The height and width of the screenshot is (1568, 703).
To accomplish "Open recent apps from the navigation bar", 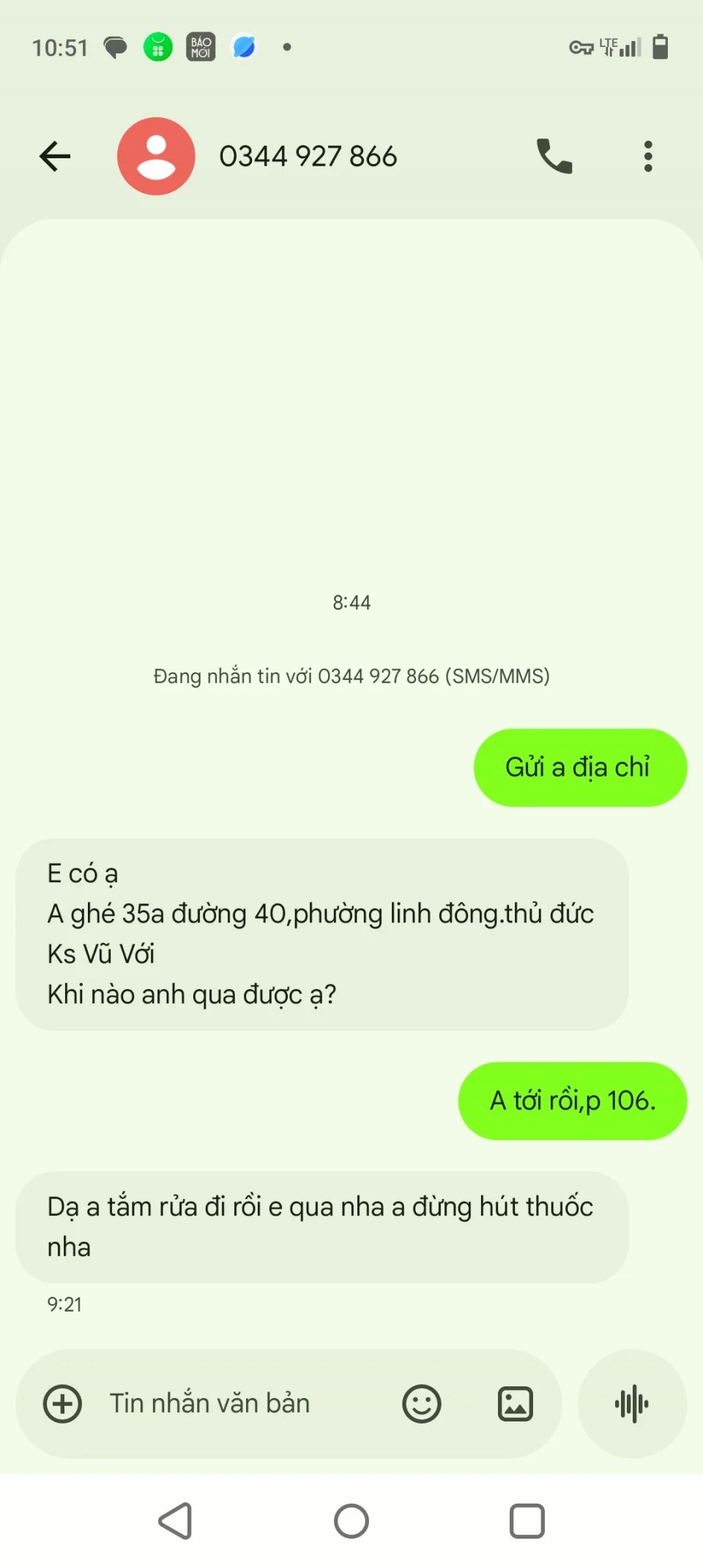I will [527, 1521].
